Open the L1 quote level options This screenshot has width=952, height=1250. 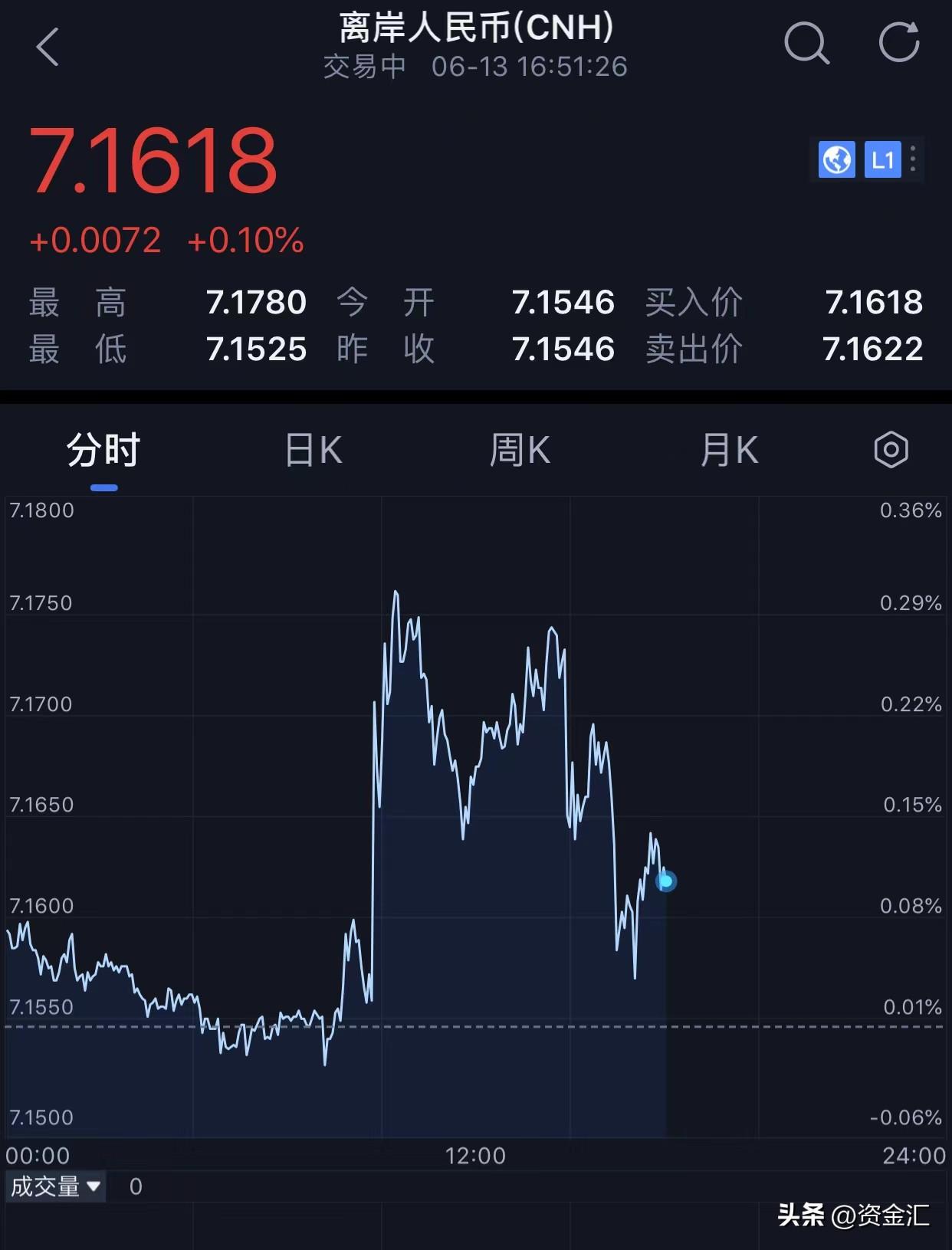pos(883,159)
